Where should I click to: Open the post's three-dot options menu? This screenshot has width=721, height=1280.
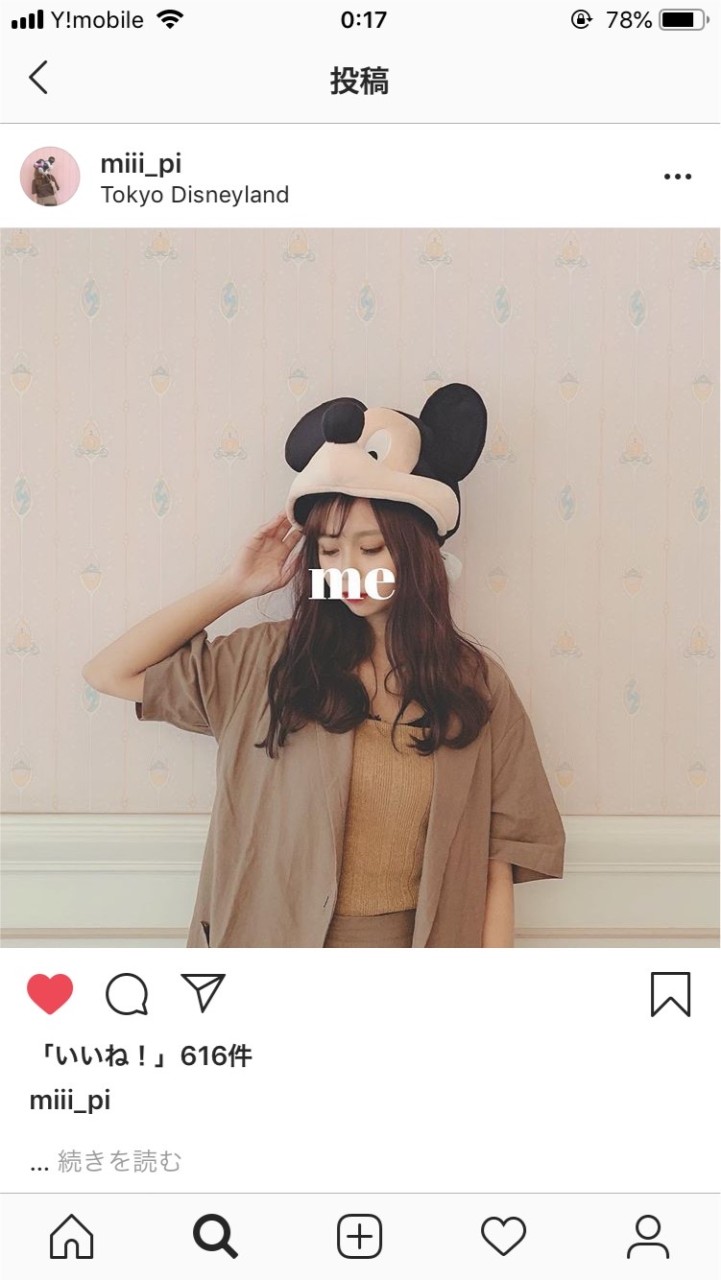677,177
